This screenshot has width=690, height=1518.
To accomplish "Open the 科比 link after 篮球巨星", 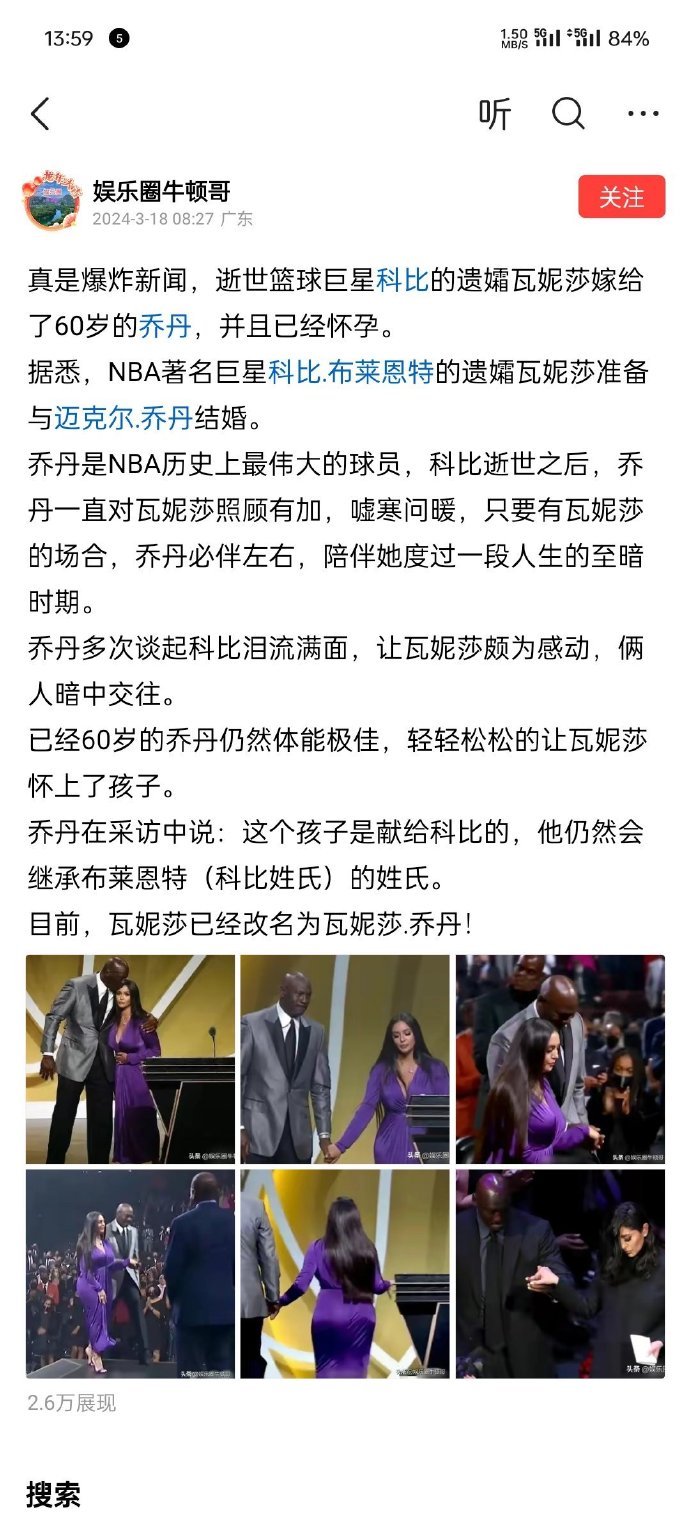I will [402, 280].
